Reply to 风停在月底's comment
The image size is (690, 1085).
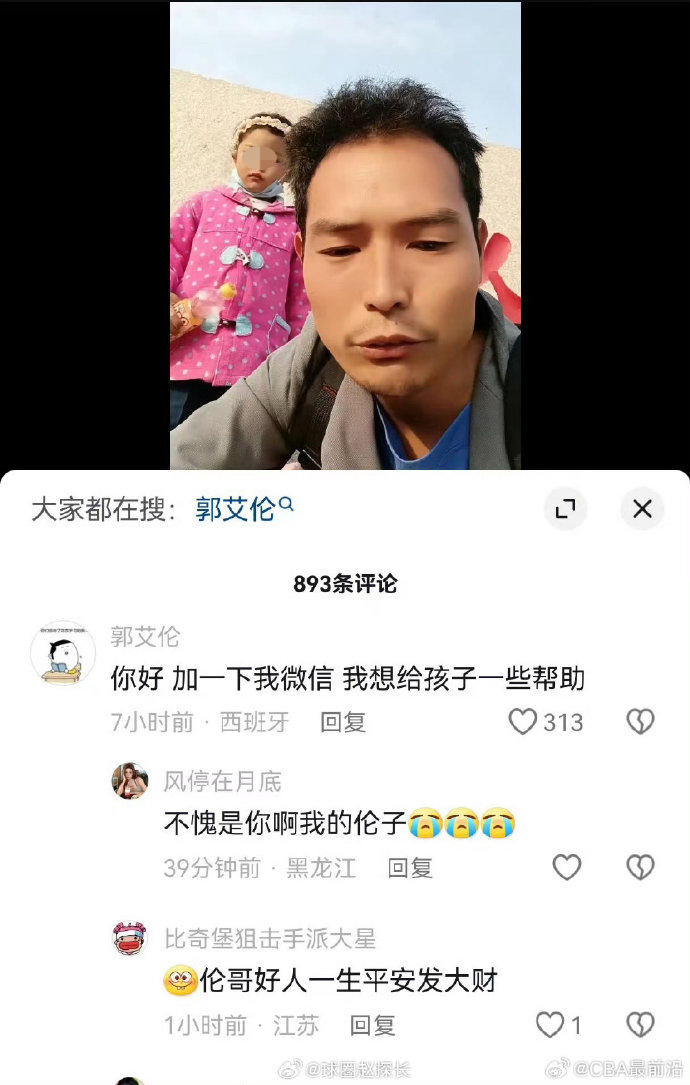410,867
